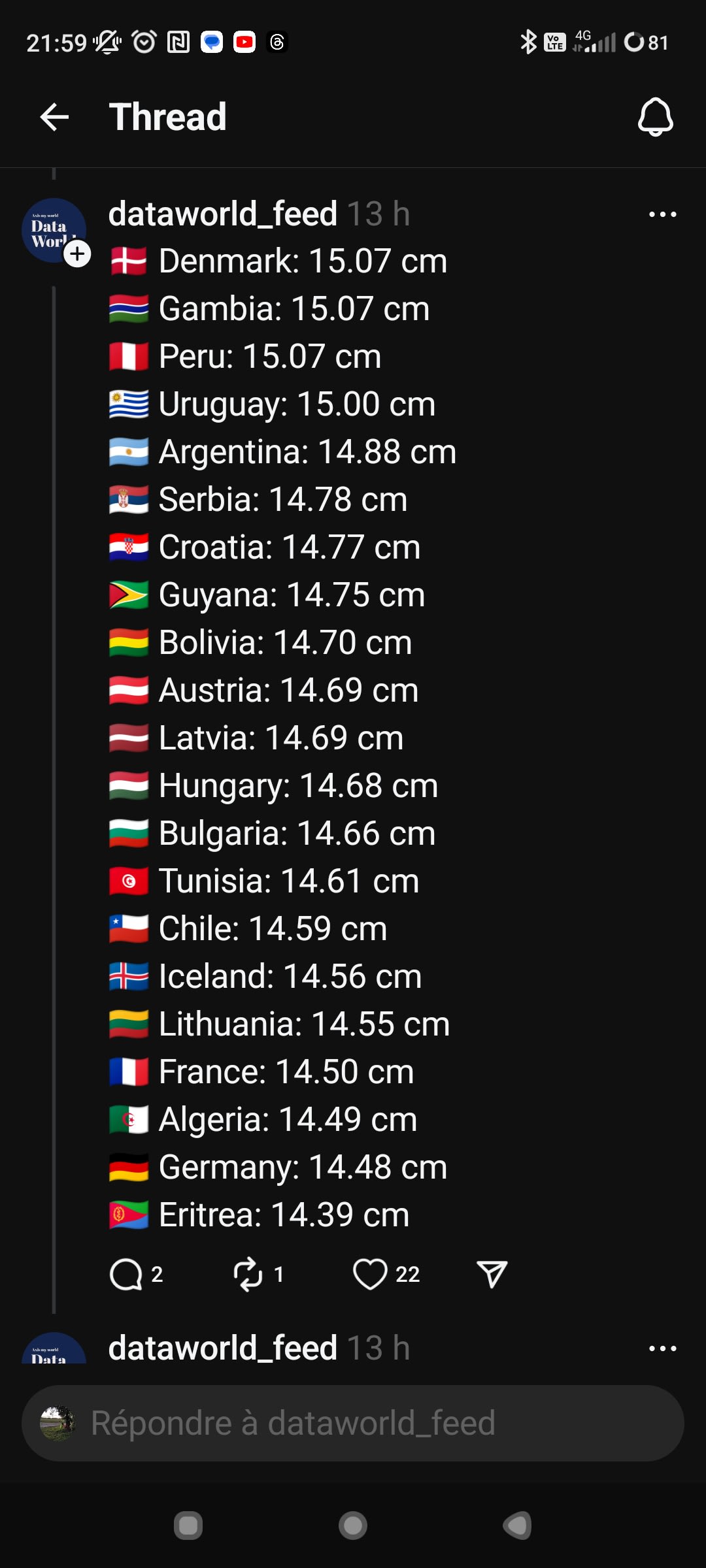This screenshot has width=706, height=1568.
Task: Open the thread notifications bell
Action: point(655,118)
